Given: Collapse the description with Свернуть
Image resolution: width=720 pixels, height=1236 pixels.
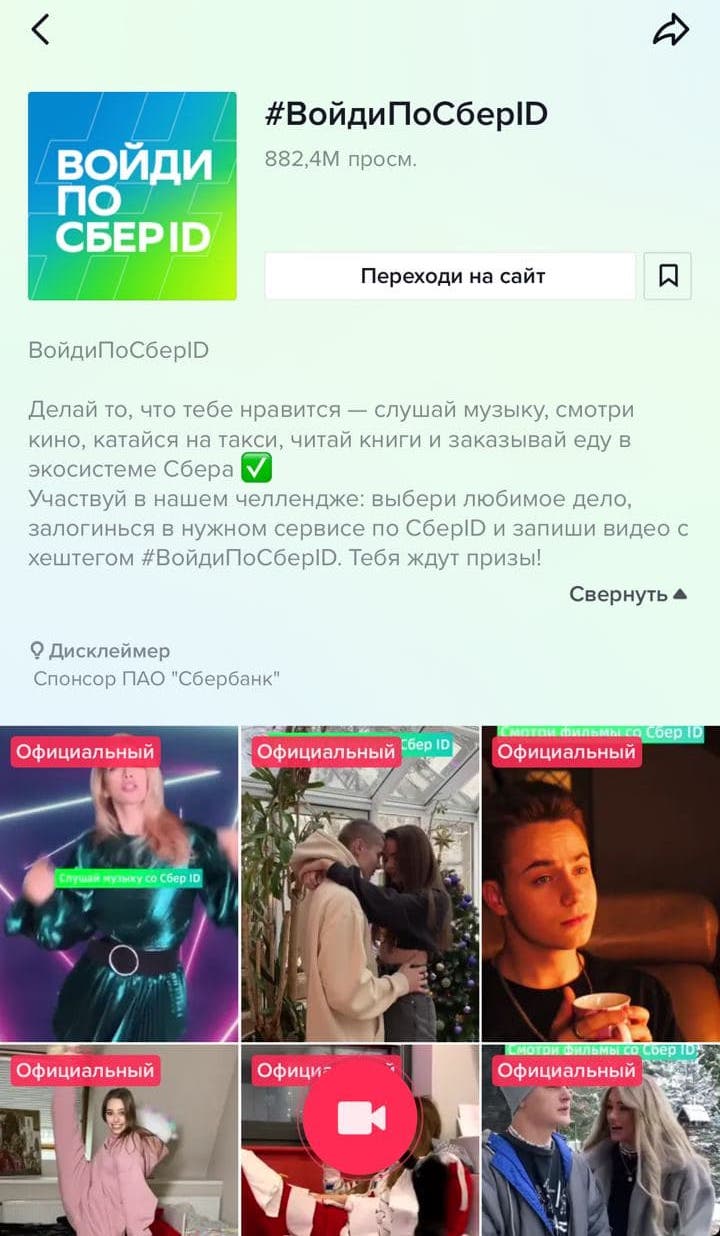Looking at the screenshot, I should point(628,594).
